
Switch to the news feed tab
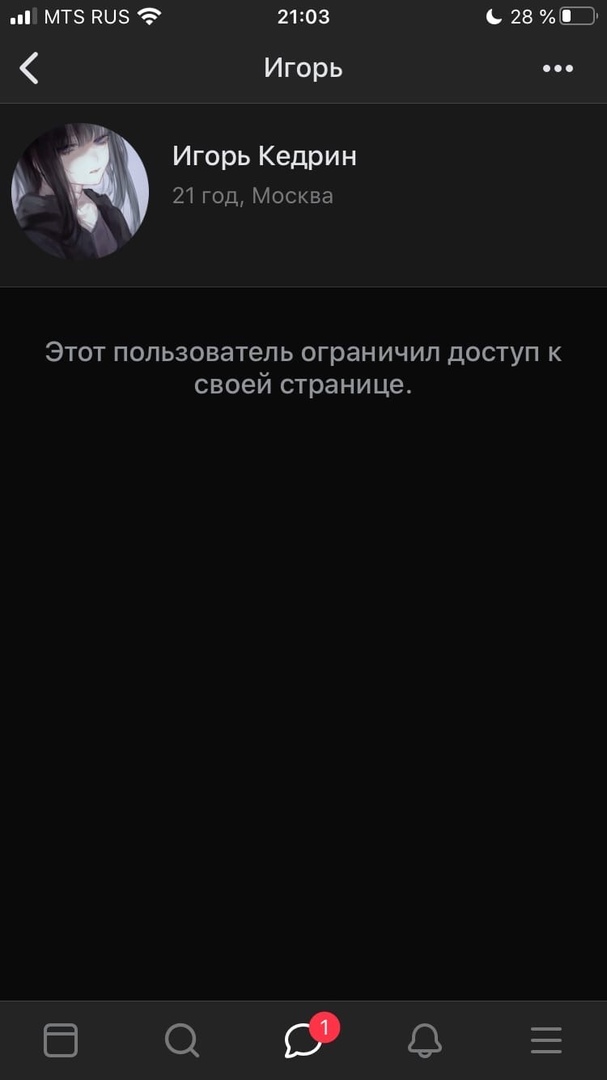tap(60, 1041)
